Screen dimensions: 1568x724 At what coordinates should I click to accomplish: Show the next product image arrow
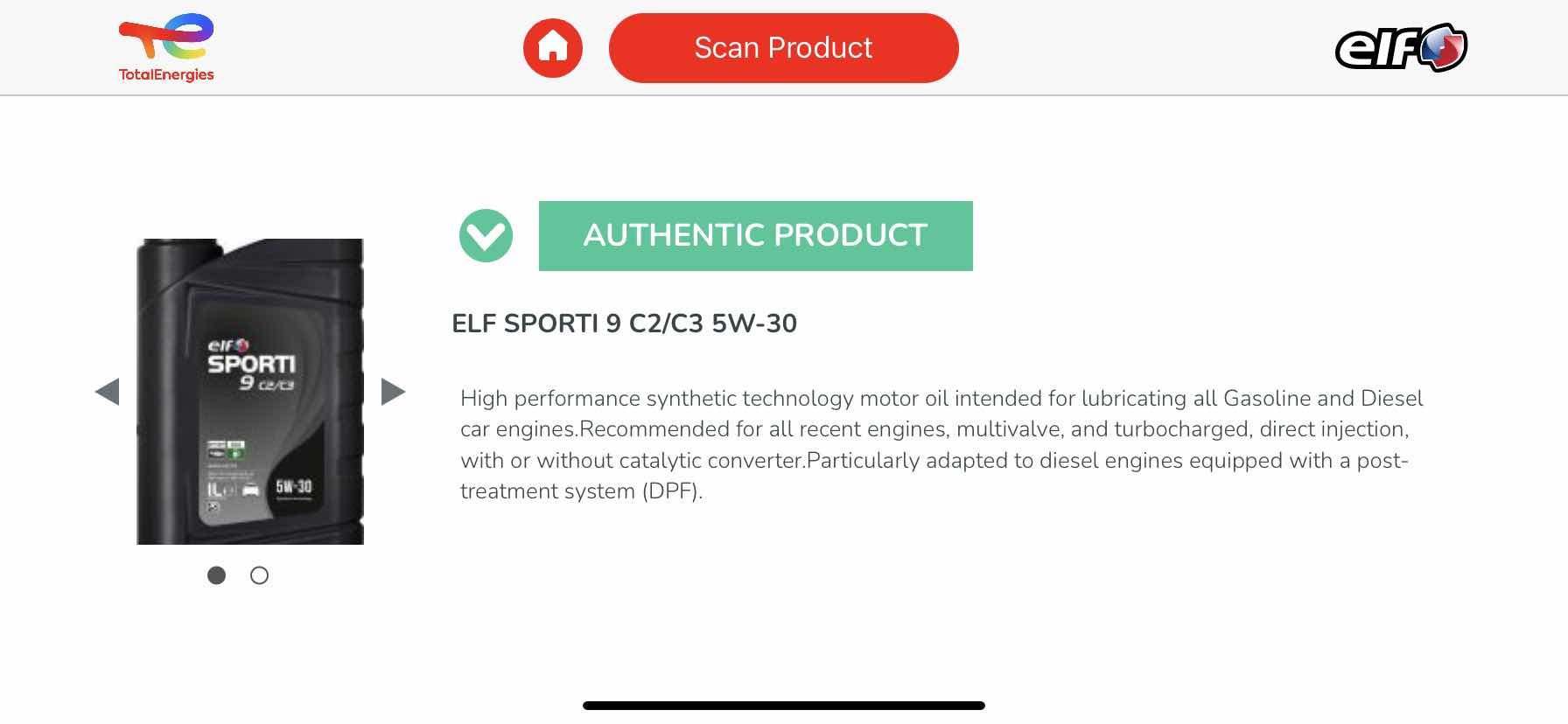[393, 391]
